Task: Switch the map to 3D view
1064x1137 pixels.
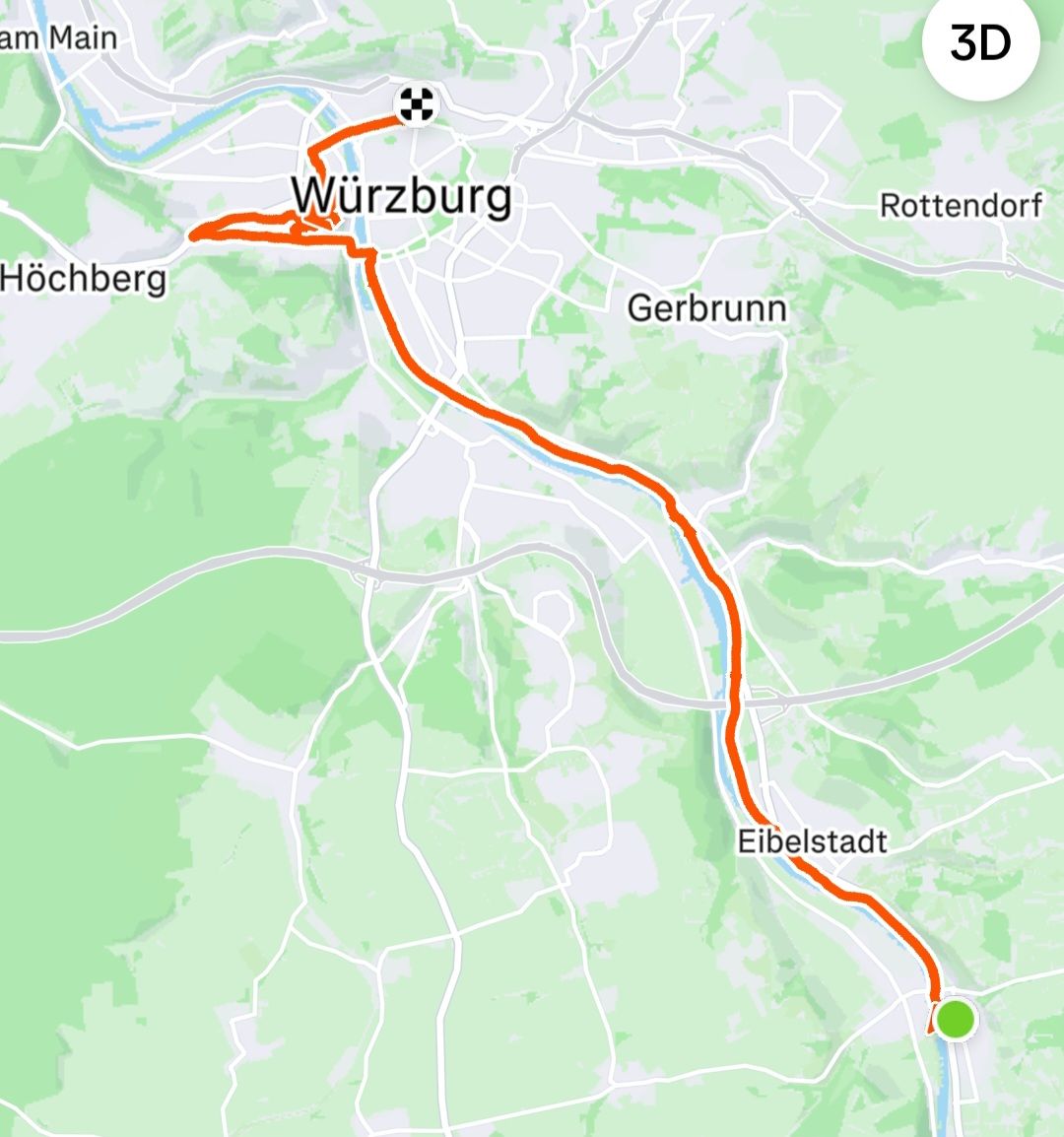Action: [x=980, y=44]
